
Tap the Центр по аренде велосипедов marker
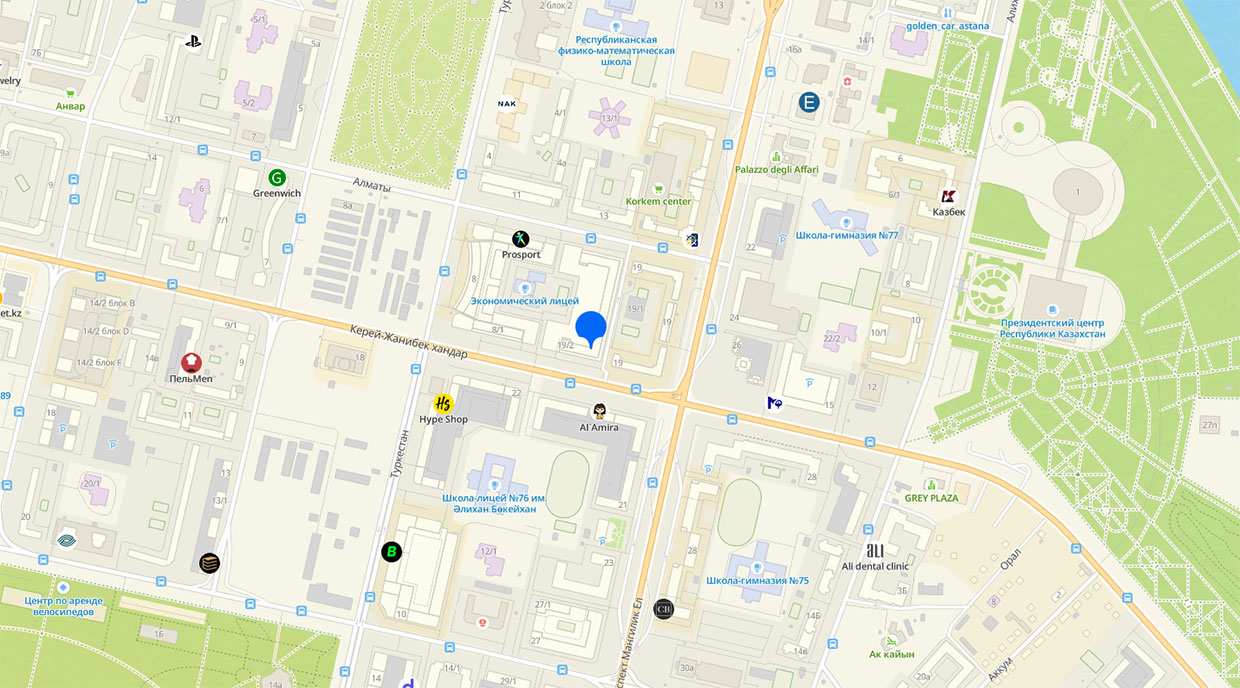63,587
